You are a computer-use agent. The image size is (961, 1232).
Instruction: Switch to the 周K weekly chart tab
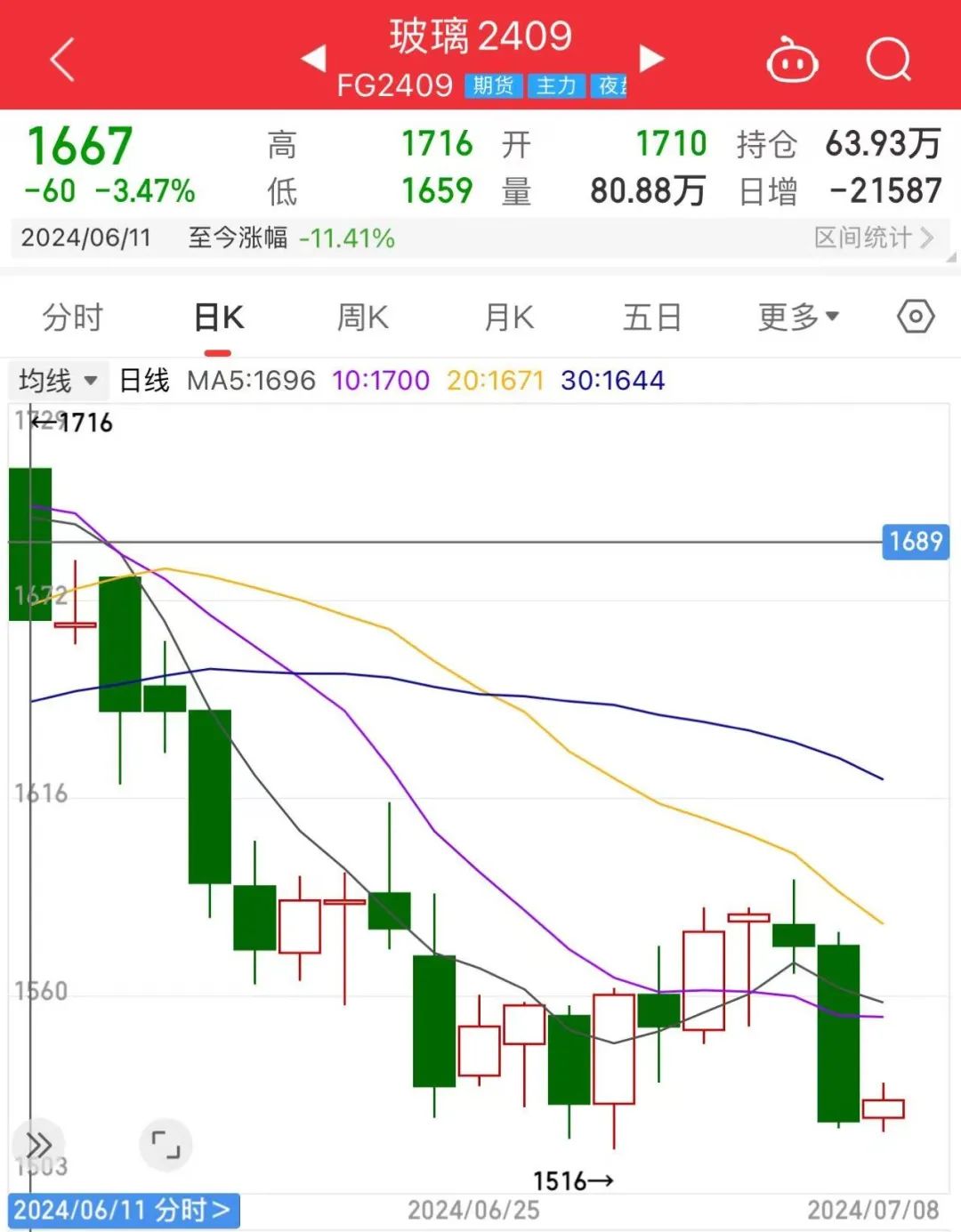(x=361, y=316)
